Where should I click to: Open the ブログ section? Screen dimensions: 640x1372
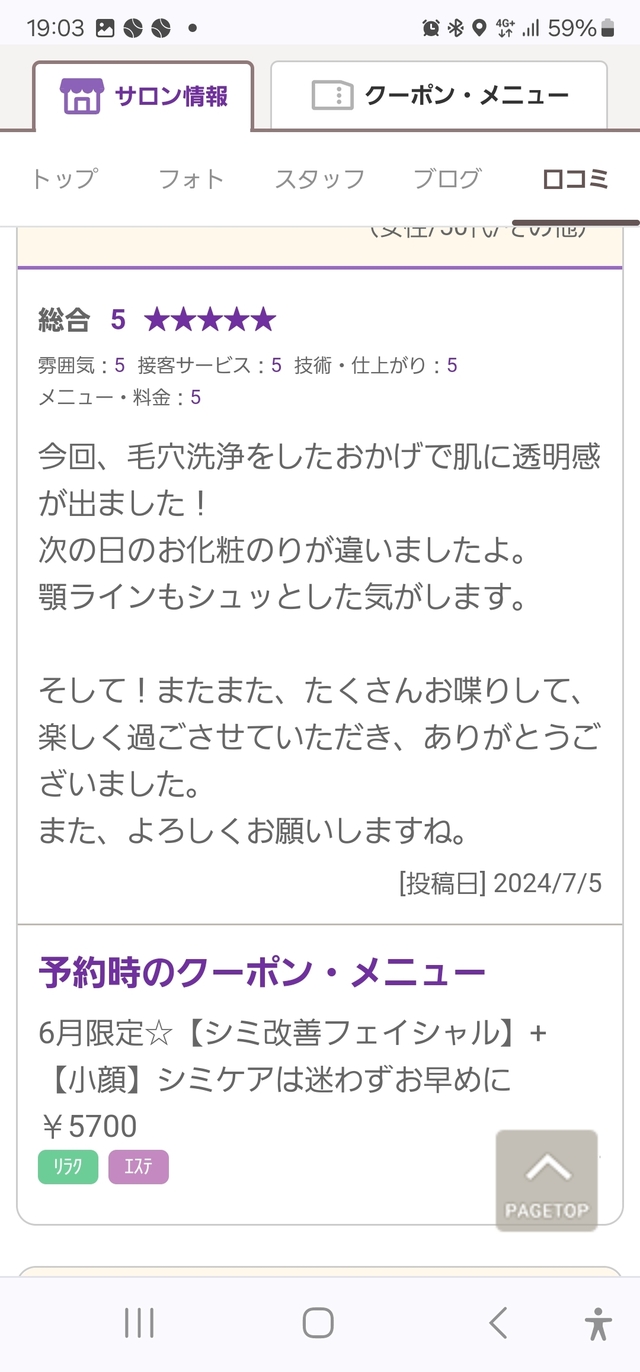coord(447,179)
